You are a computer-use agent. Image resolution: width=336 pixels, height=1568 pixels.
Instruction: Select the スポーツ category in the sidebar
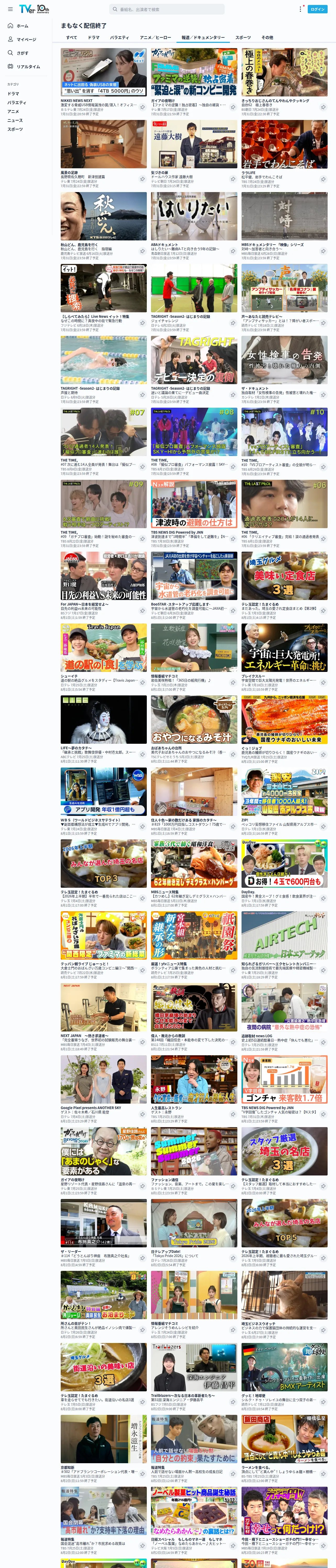click(15, 129)
